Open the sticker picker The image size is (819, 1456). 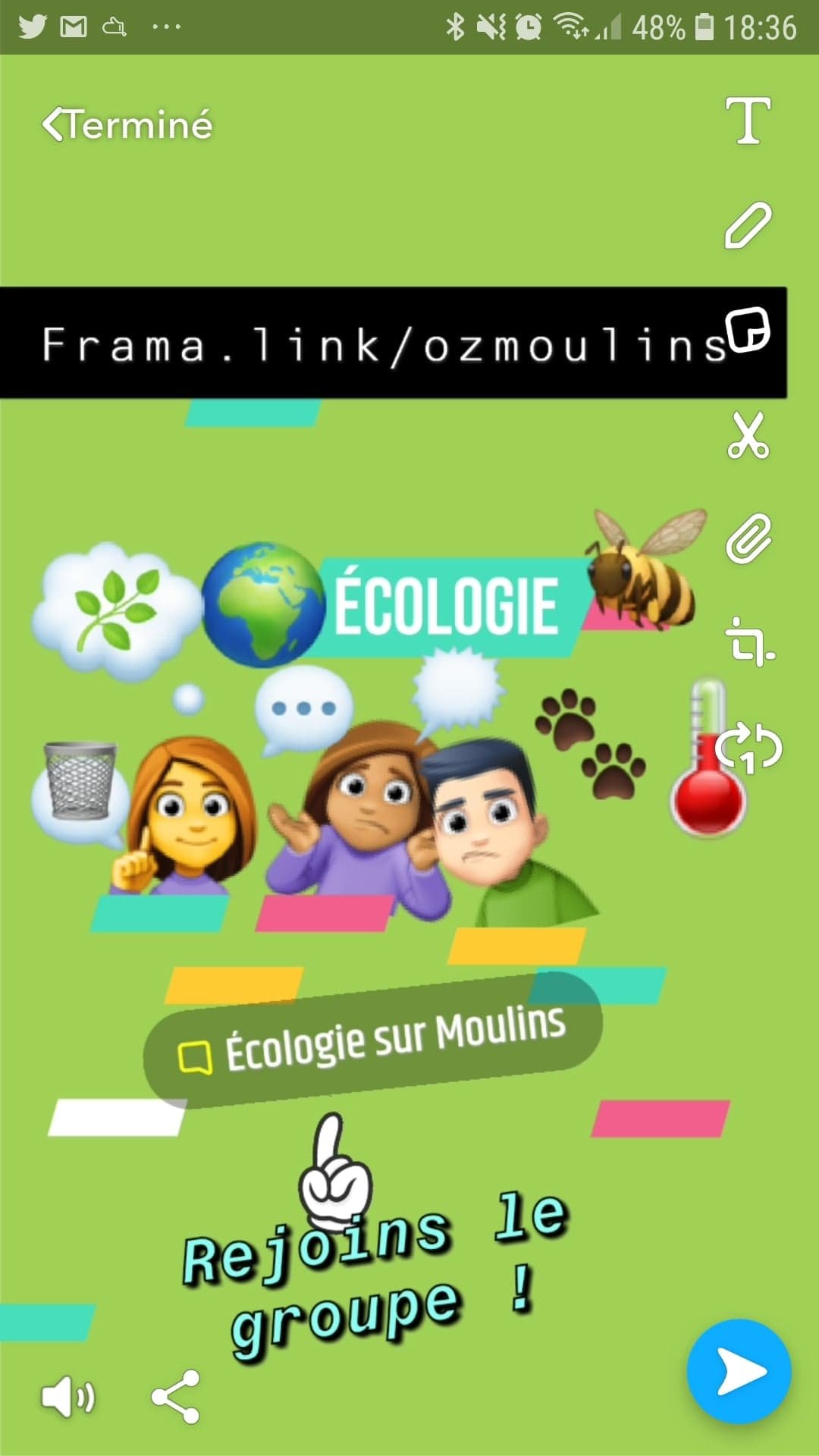tap(748, 330)
